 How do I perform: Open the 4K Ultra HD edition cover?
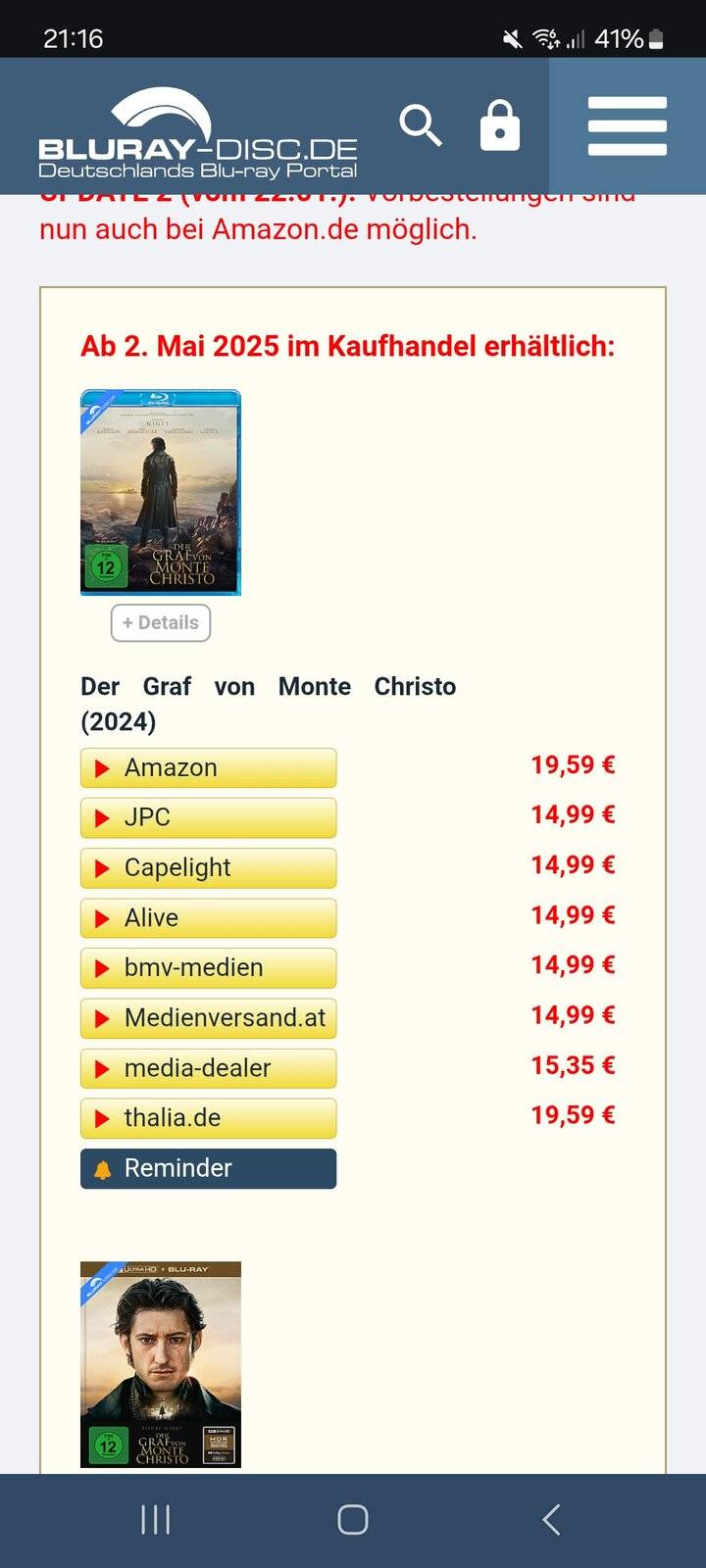161,1364
